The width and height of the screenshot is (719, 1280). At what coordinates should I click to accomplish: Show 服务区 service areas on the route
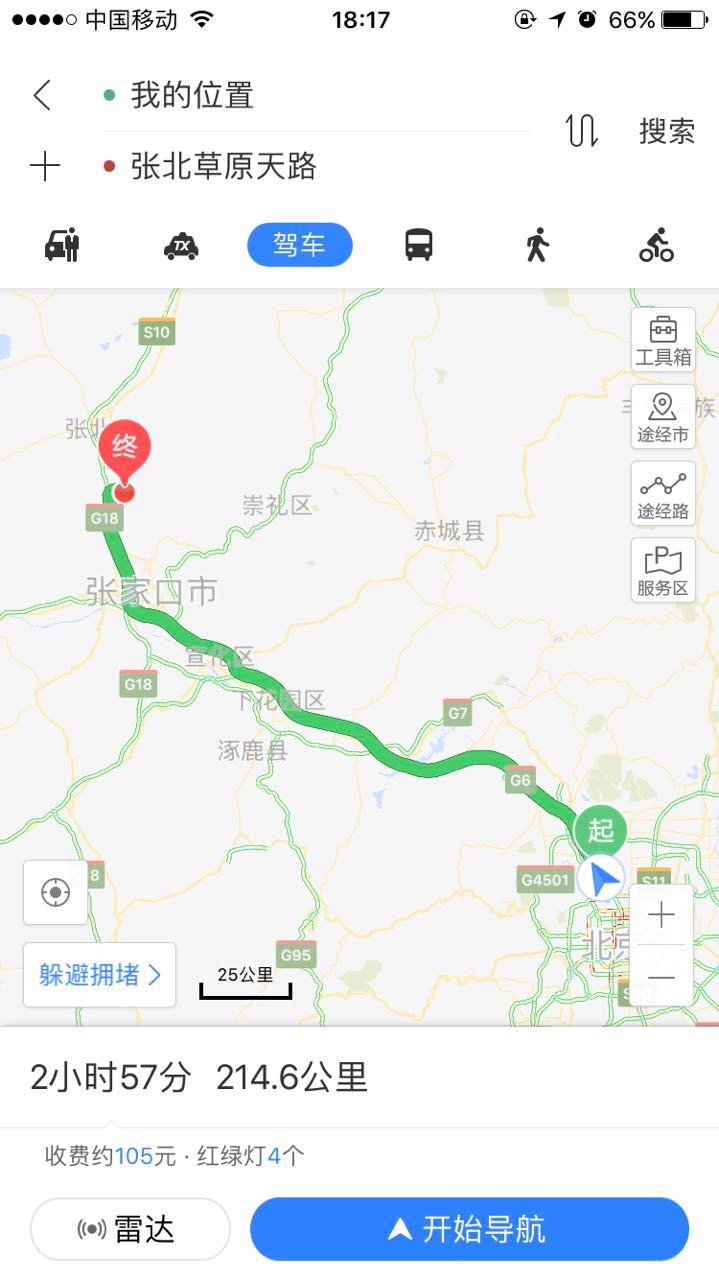663,571
